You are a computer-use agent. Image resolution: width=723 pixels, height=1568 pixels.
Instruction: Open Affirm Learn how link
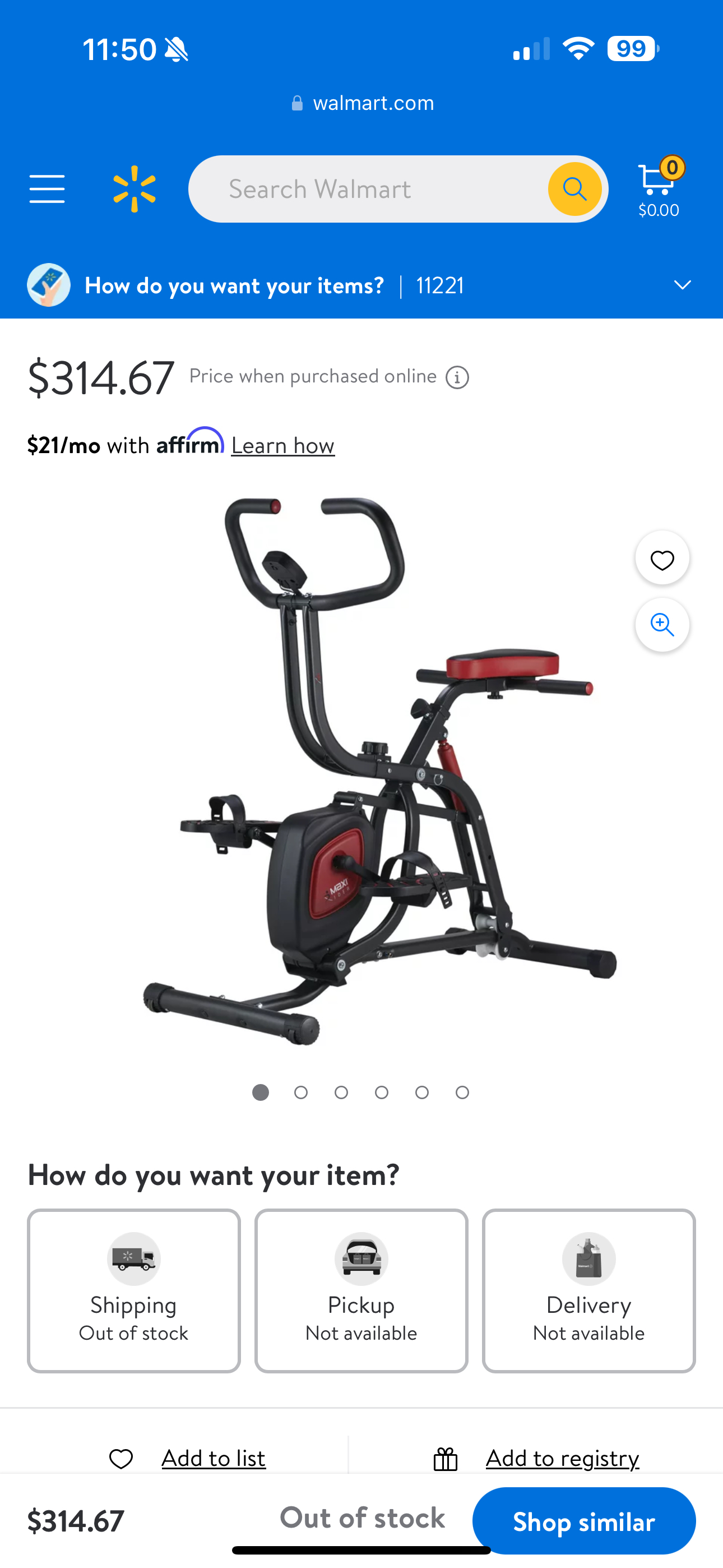tap(282, 446)
